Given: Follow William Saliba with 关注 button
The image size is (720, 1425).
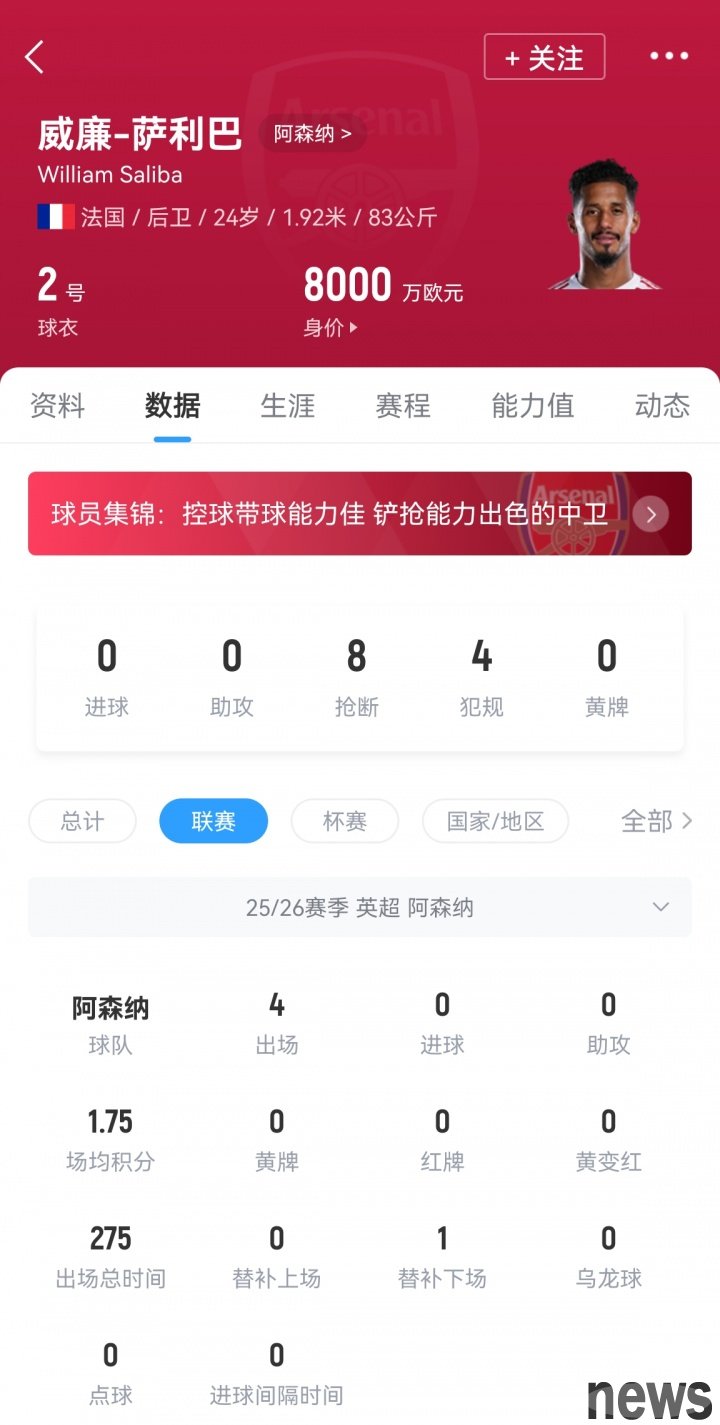Looking at the screenshot, I should pos(544,57).
